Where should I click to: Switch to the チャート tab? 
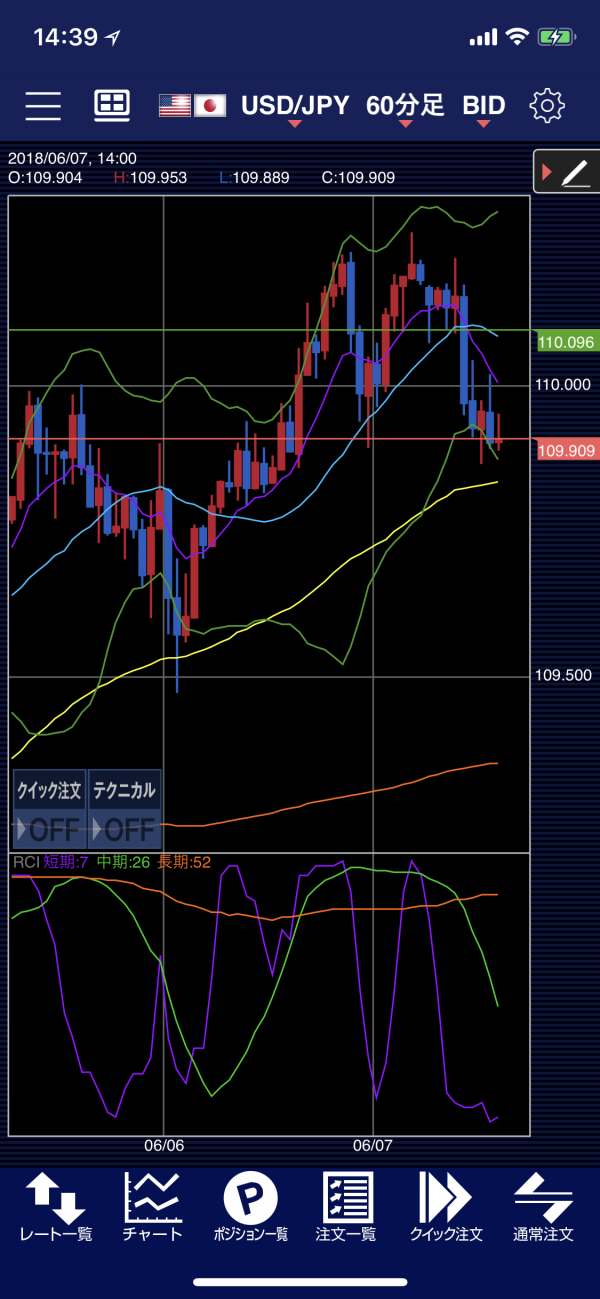coord(153,1207)
